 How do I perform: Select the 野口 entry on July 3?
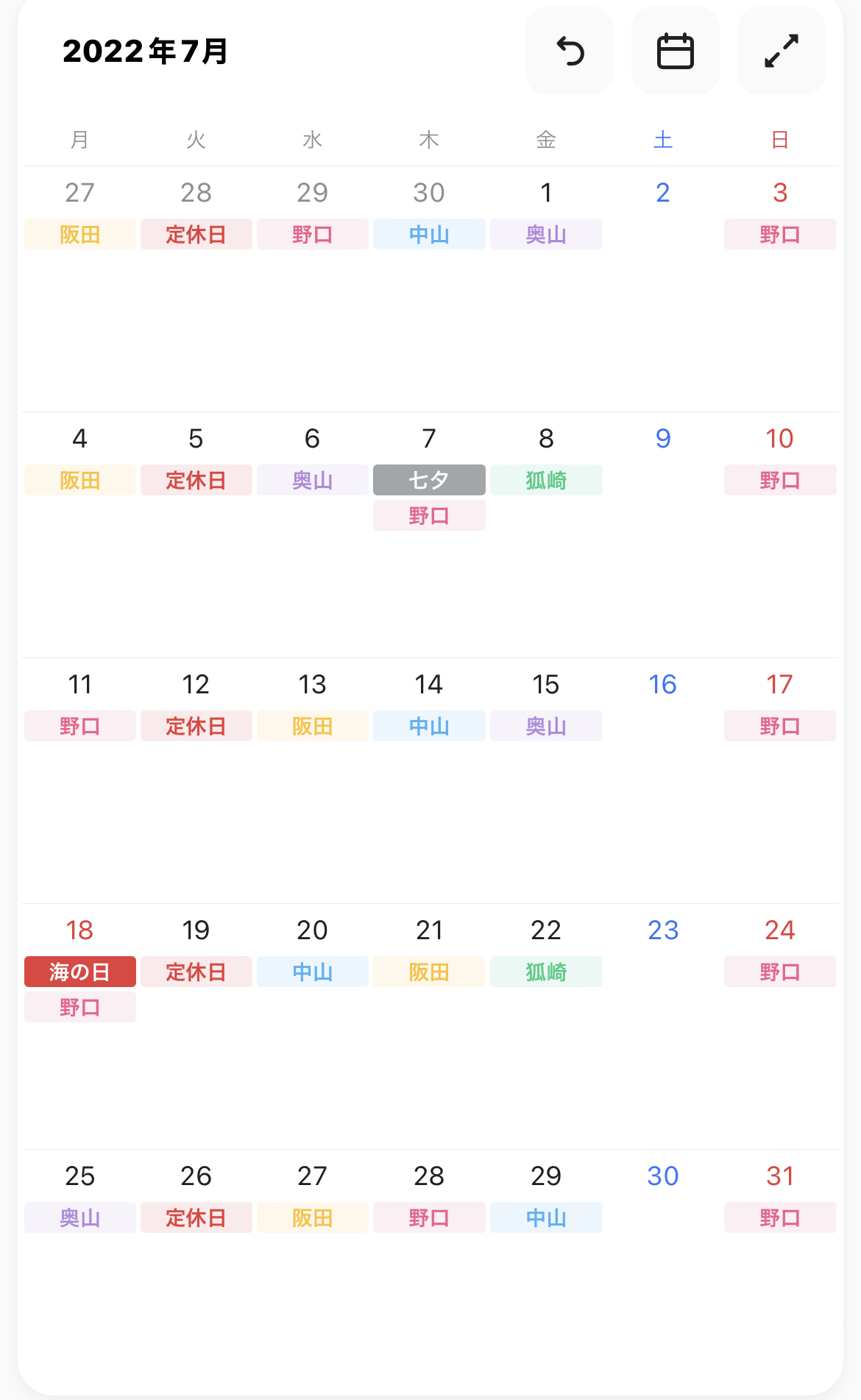point(780,234)
